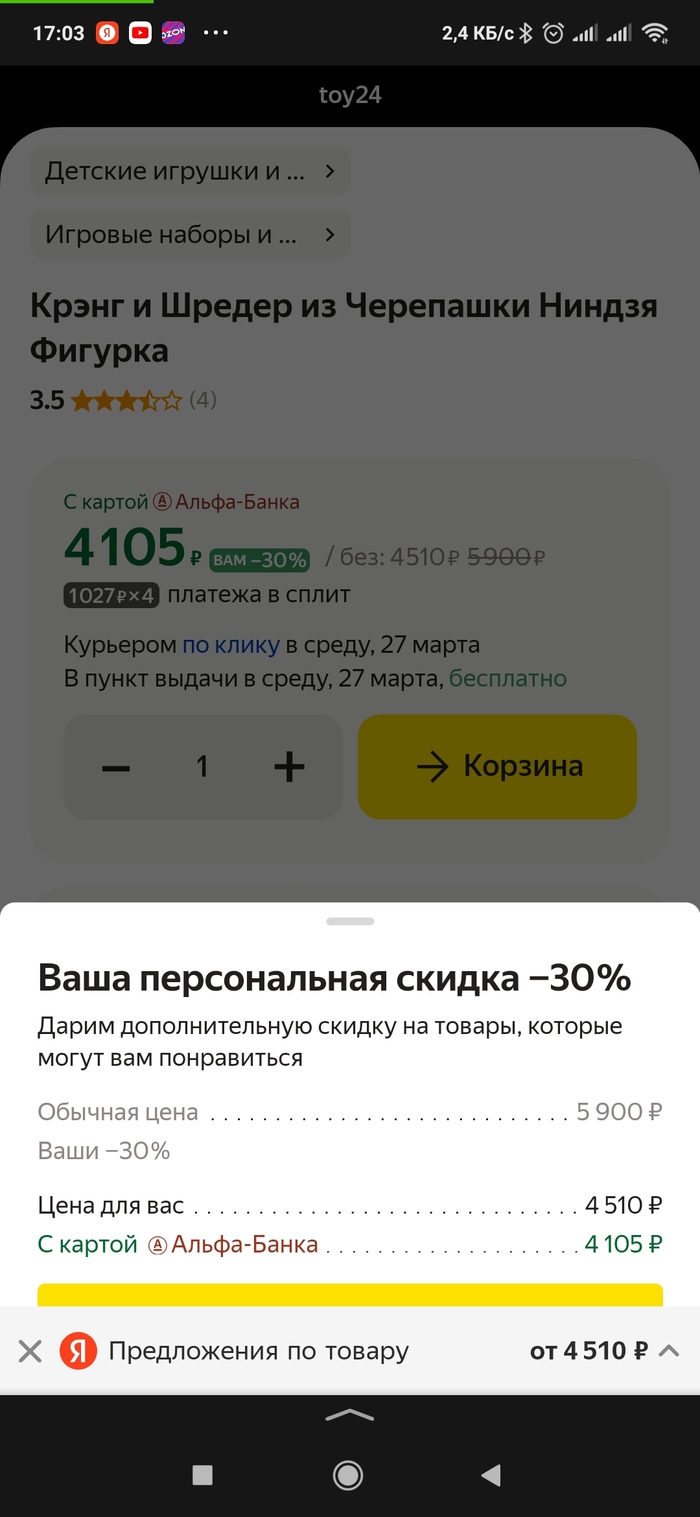
Task: Tap the sheet handle of the discount panel
Action: 350,921
